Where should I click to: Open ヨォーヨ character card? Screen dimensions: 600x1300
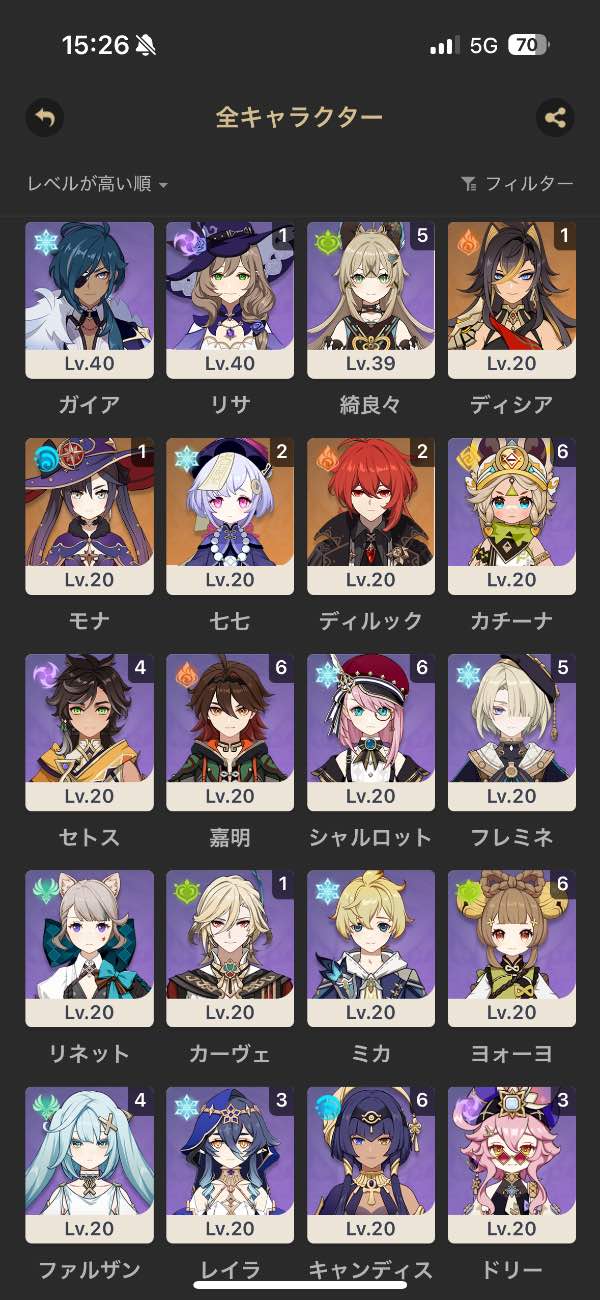512,948
